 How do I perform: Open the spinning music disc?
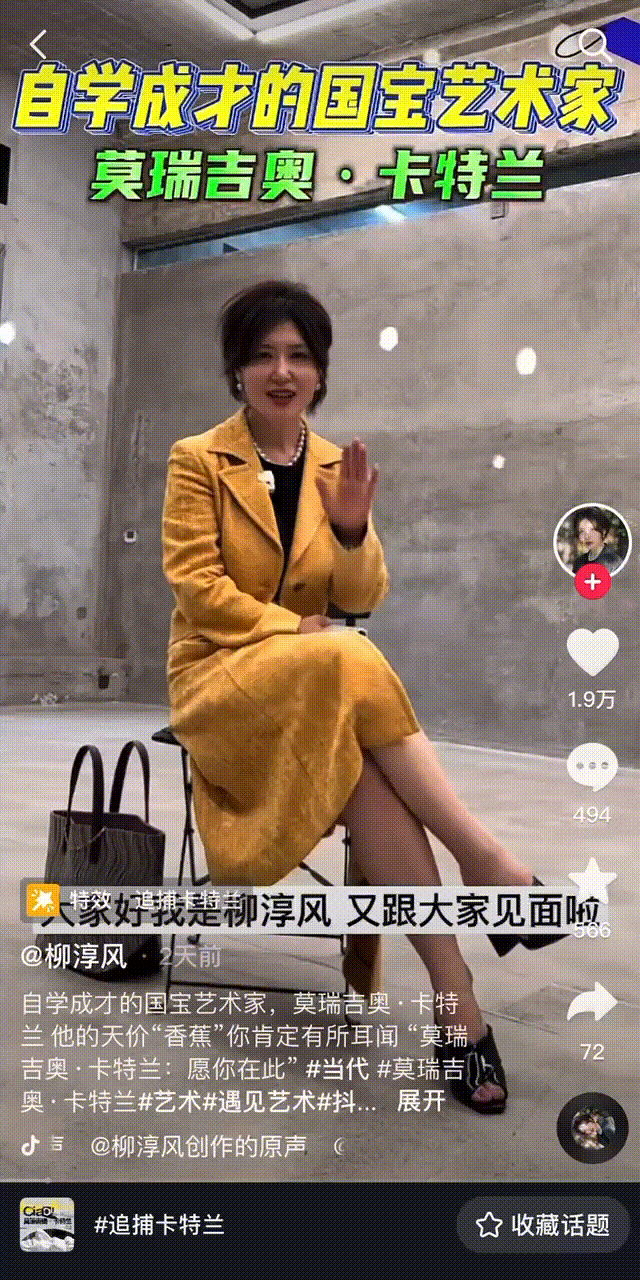[x=592, y=1127]
